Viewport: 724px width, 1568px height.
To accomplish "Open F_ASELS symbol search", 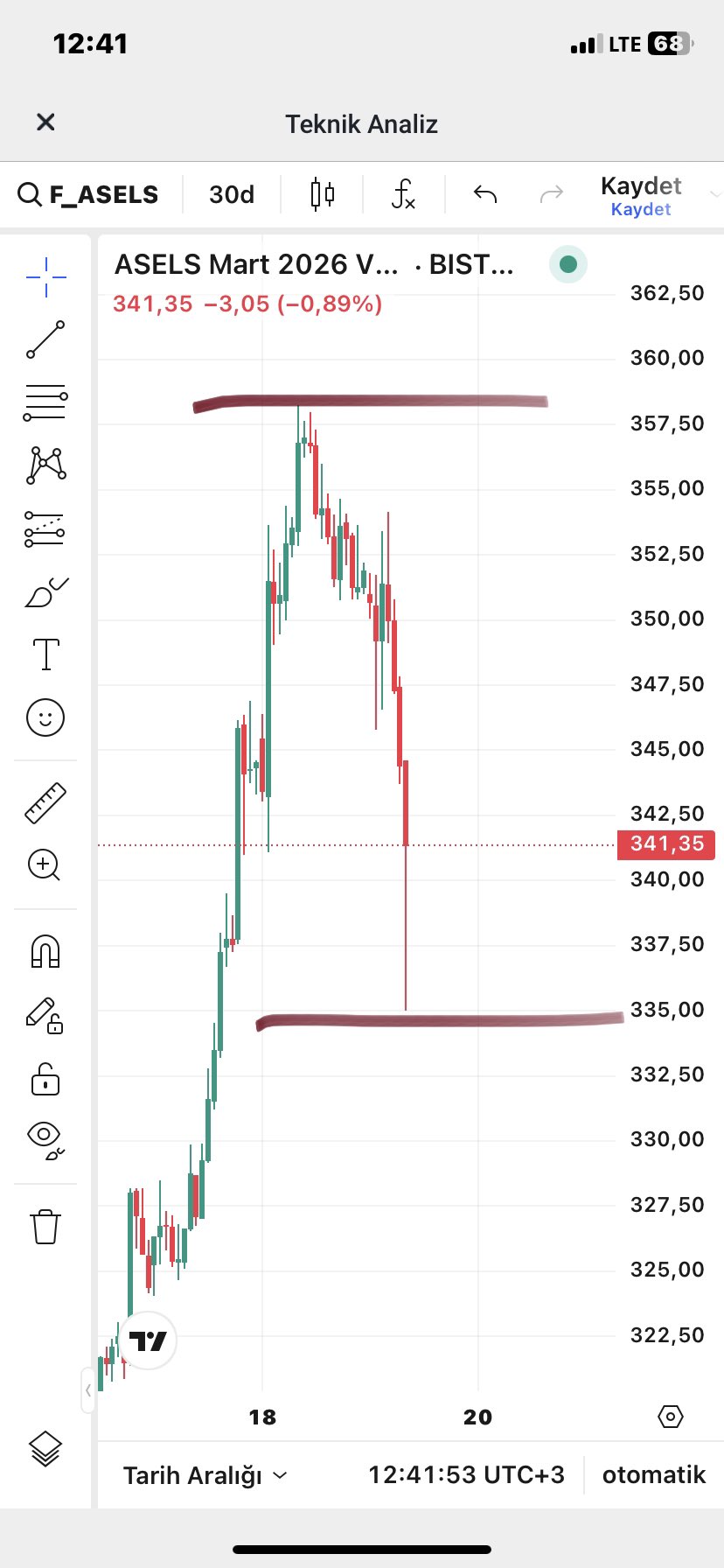I will coord(89,194).
